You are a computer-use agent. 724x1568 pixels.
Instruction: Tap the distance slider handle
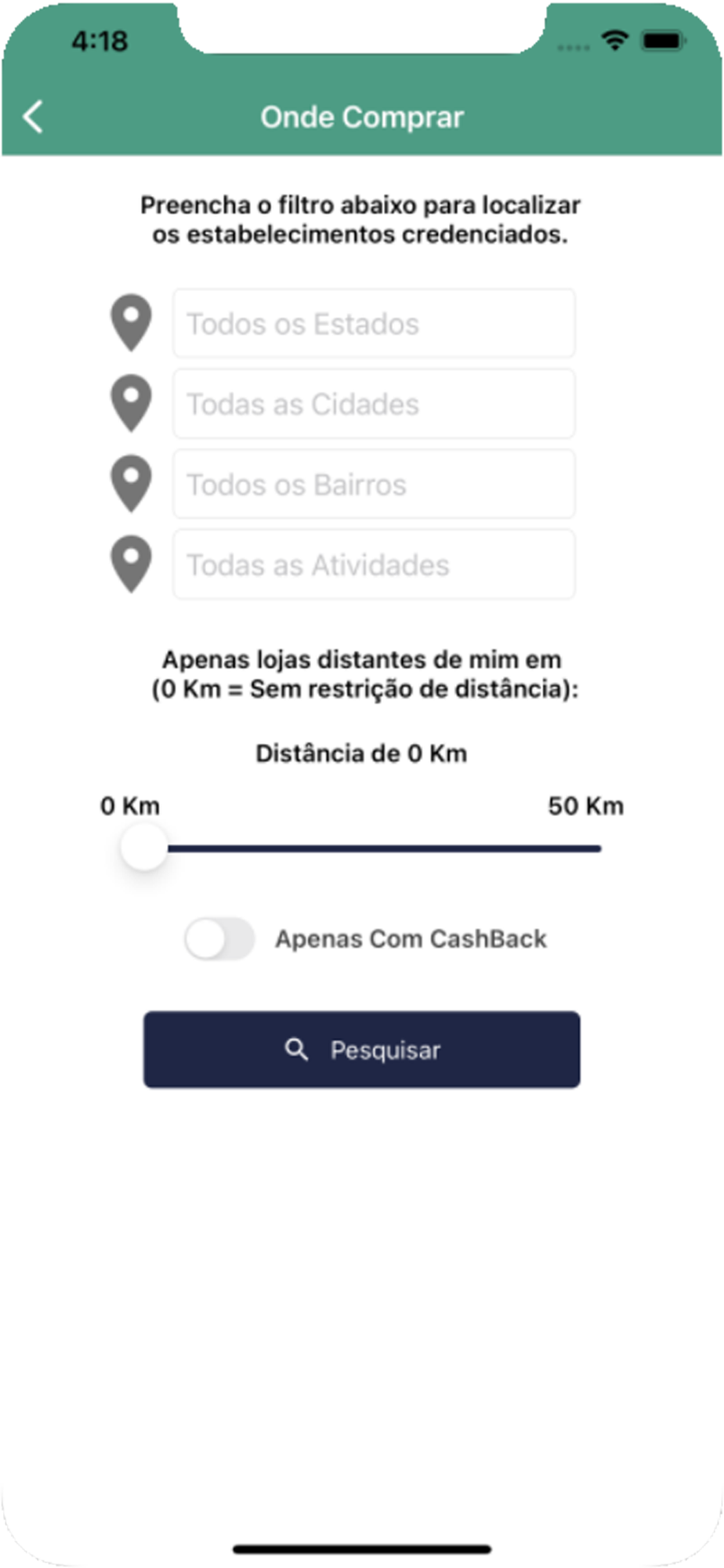pos(144,848)
